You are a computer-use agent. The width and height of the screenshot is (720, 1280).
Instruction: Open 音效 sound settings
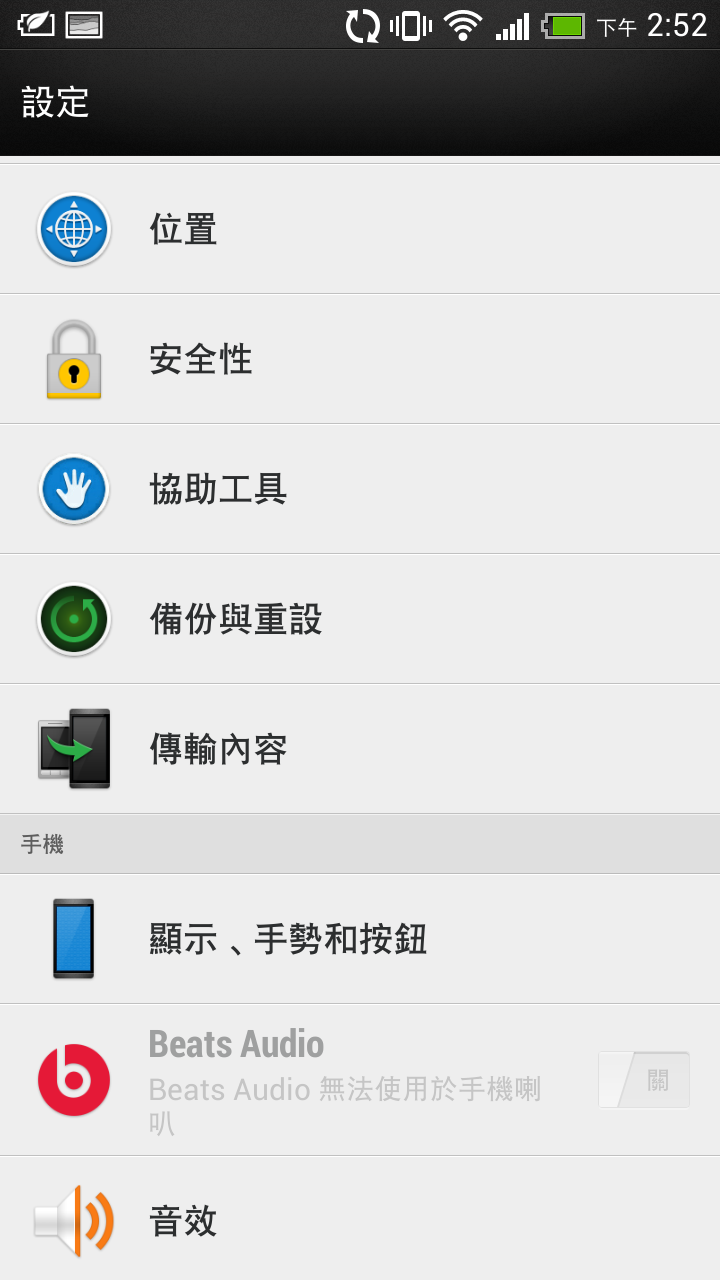pos(360,1221)
